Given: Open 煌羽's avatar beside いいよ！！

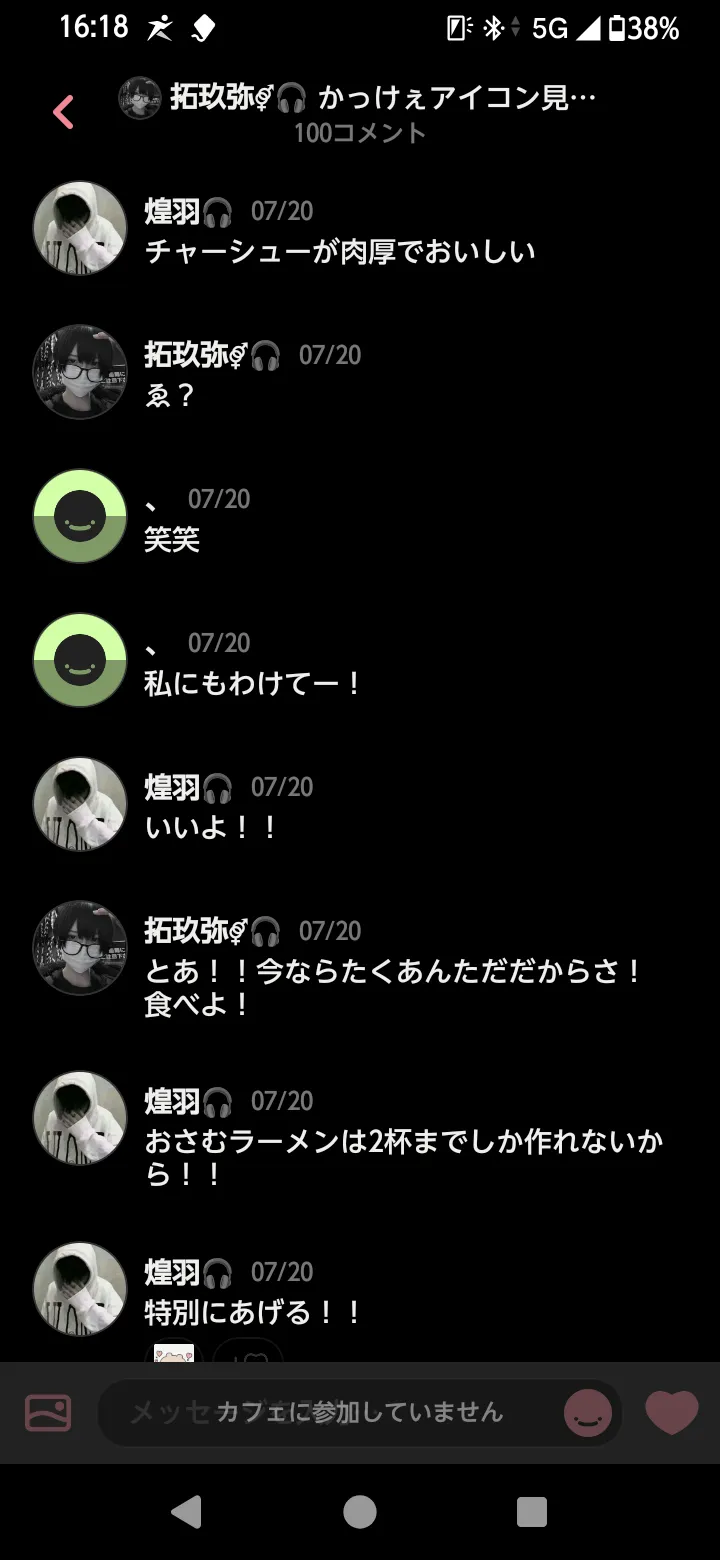Looking at the screenshot, I should (80, 804).
